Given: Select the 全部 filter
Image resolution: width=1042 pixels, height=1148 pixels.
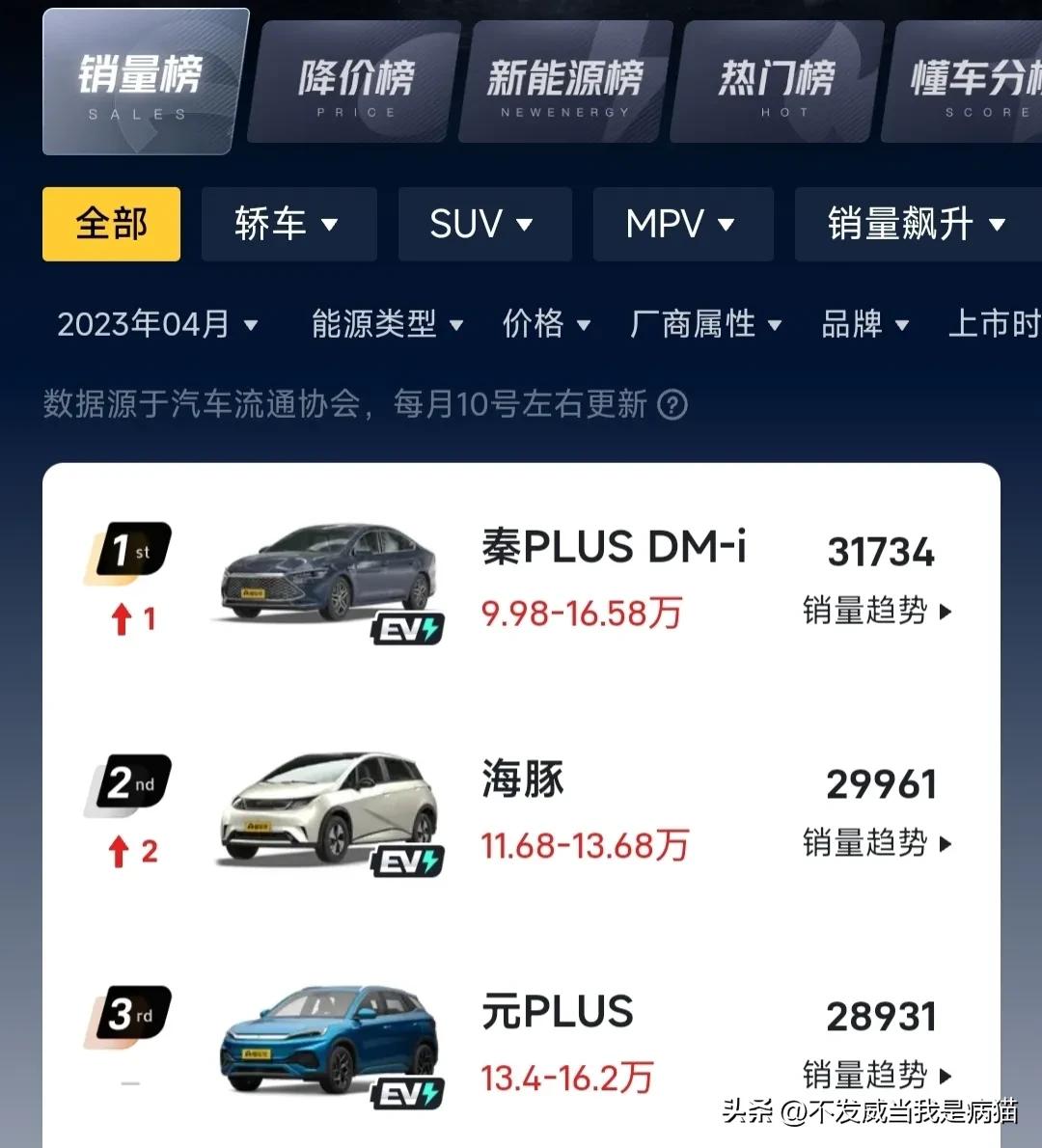Looking at the screenshot, I should point(111,224).
